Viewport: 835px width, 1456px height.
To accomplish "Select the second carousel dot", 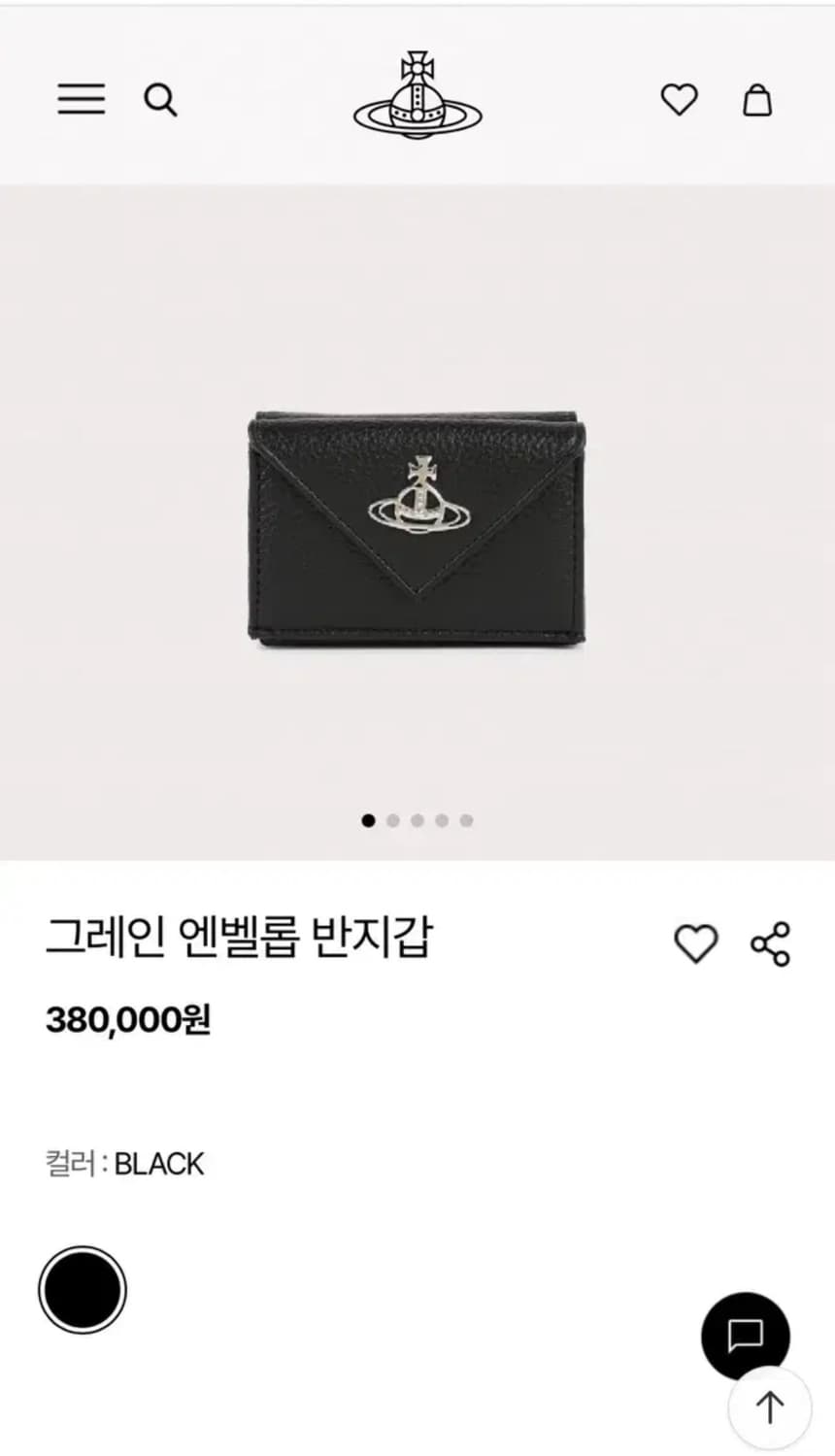I will pyautogui.click(x=391, y=820).
